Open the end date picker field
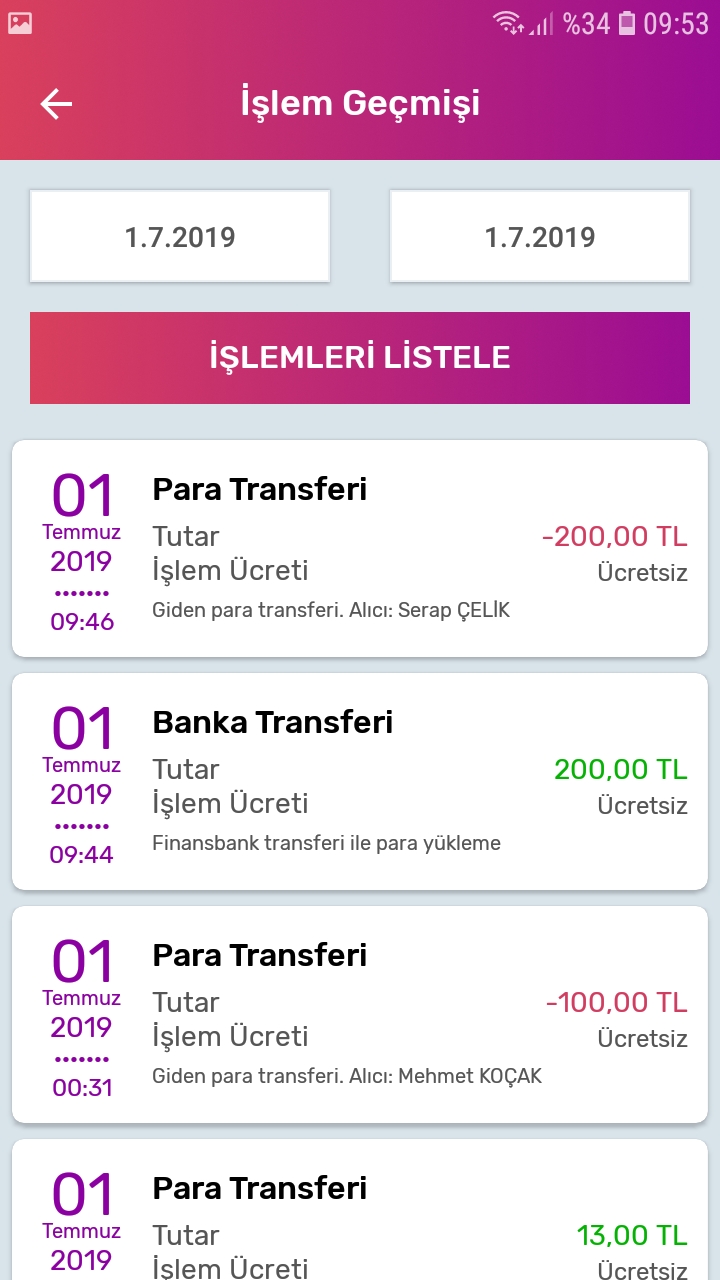Screen dimensions: 720x1280 point(540,237)
